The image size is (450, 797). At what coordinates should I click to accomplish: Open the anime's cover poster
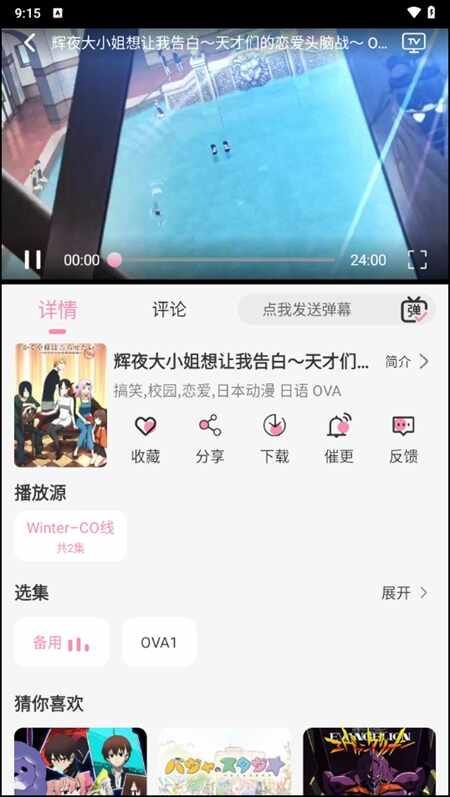(61, 405)
